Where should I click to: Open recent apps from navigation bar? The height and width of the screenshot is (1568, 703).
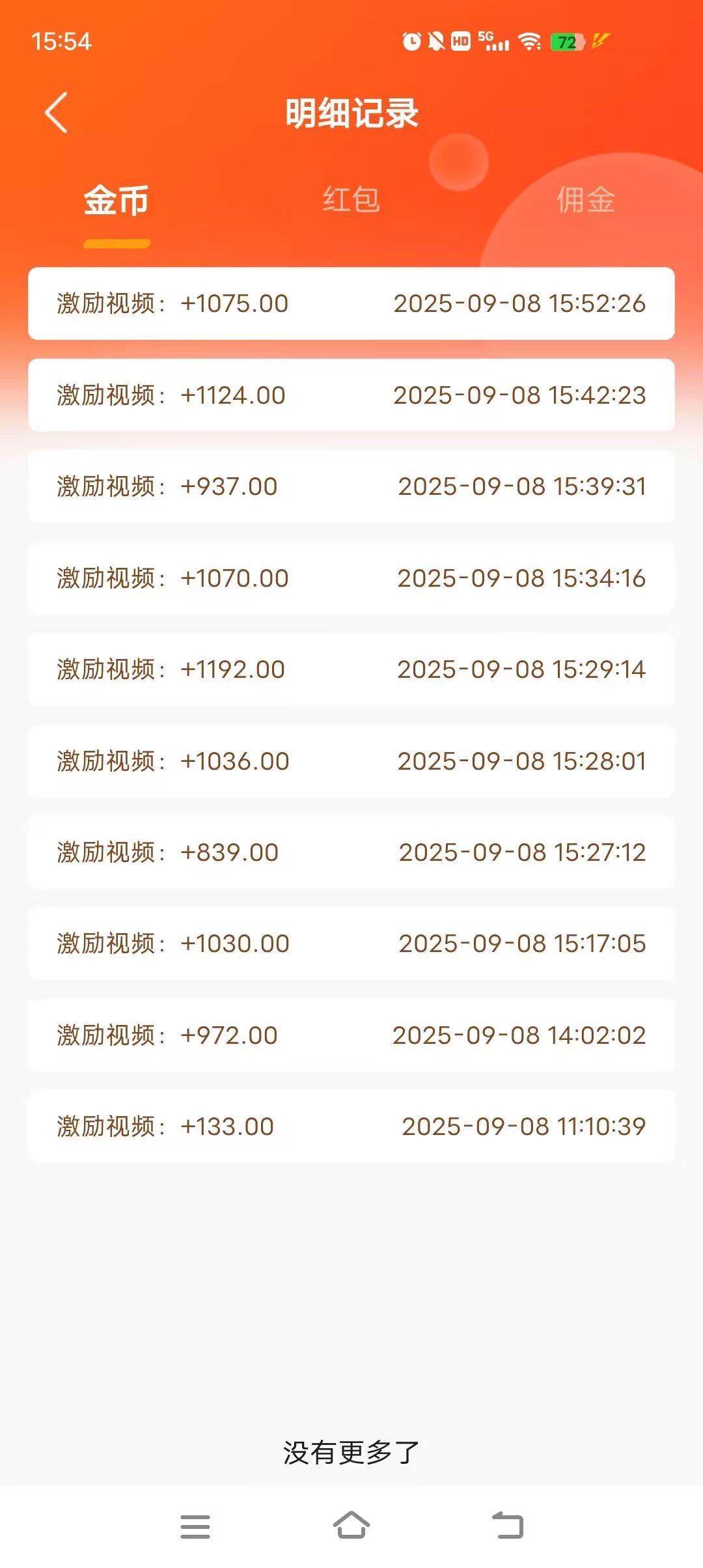pos(195,1527)
